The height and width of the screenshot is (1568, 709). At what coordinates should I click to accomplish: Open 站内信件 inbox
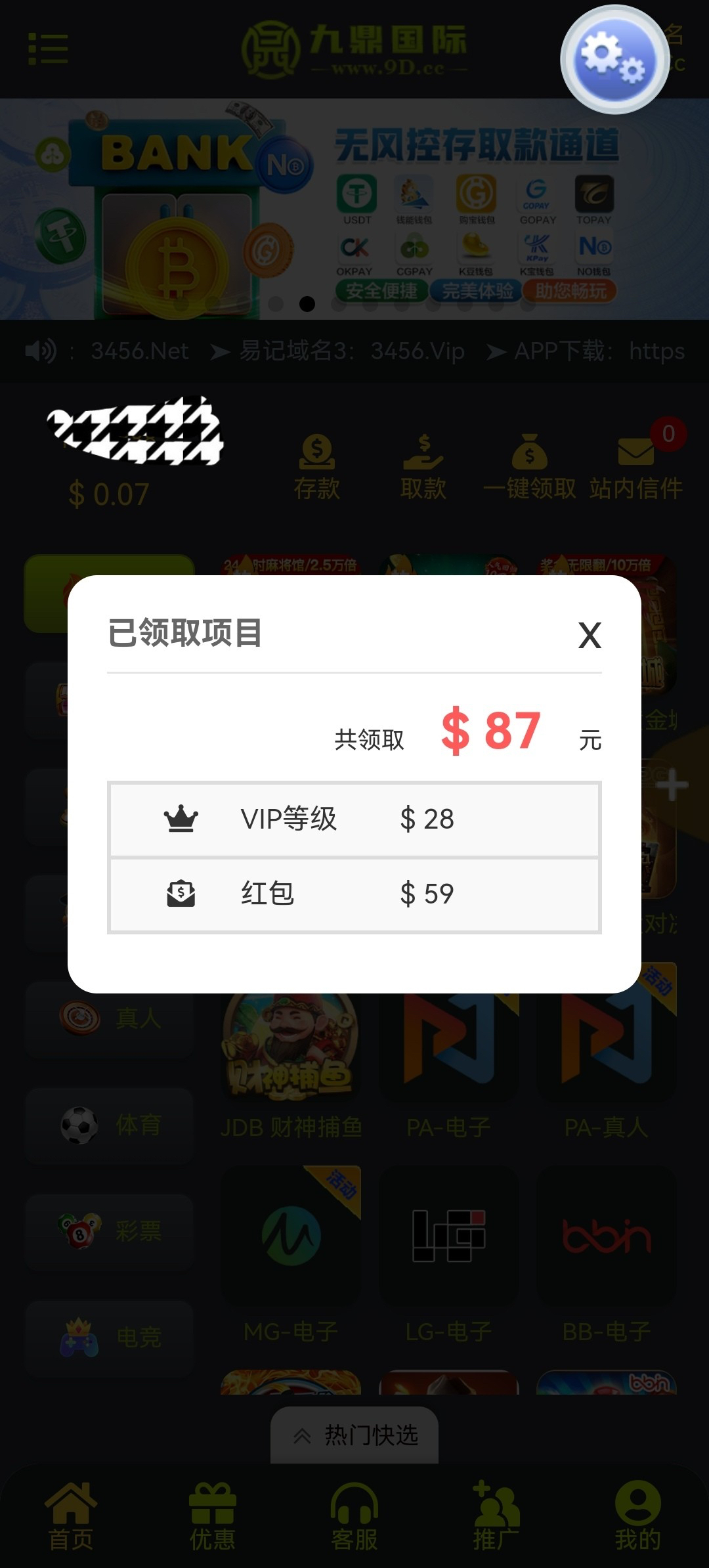pos(635,468)
